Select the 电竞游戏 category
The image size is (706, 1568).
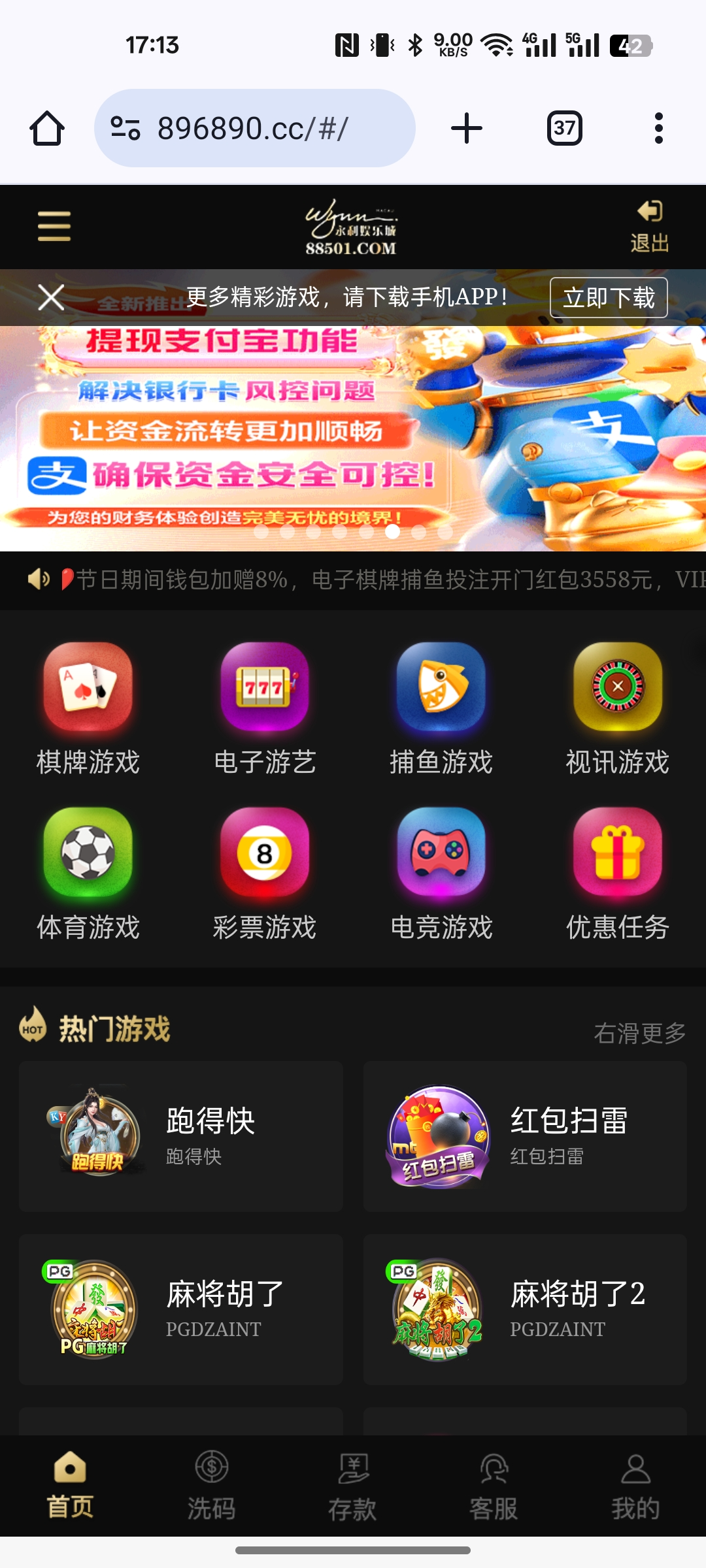tap(441, 874)
